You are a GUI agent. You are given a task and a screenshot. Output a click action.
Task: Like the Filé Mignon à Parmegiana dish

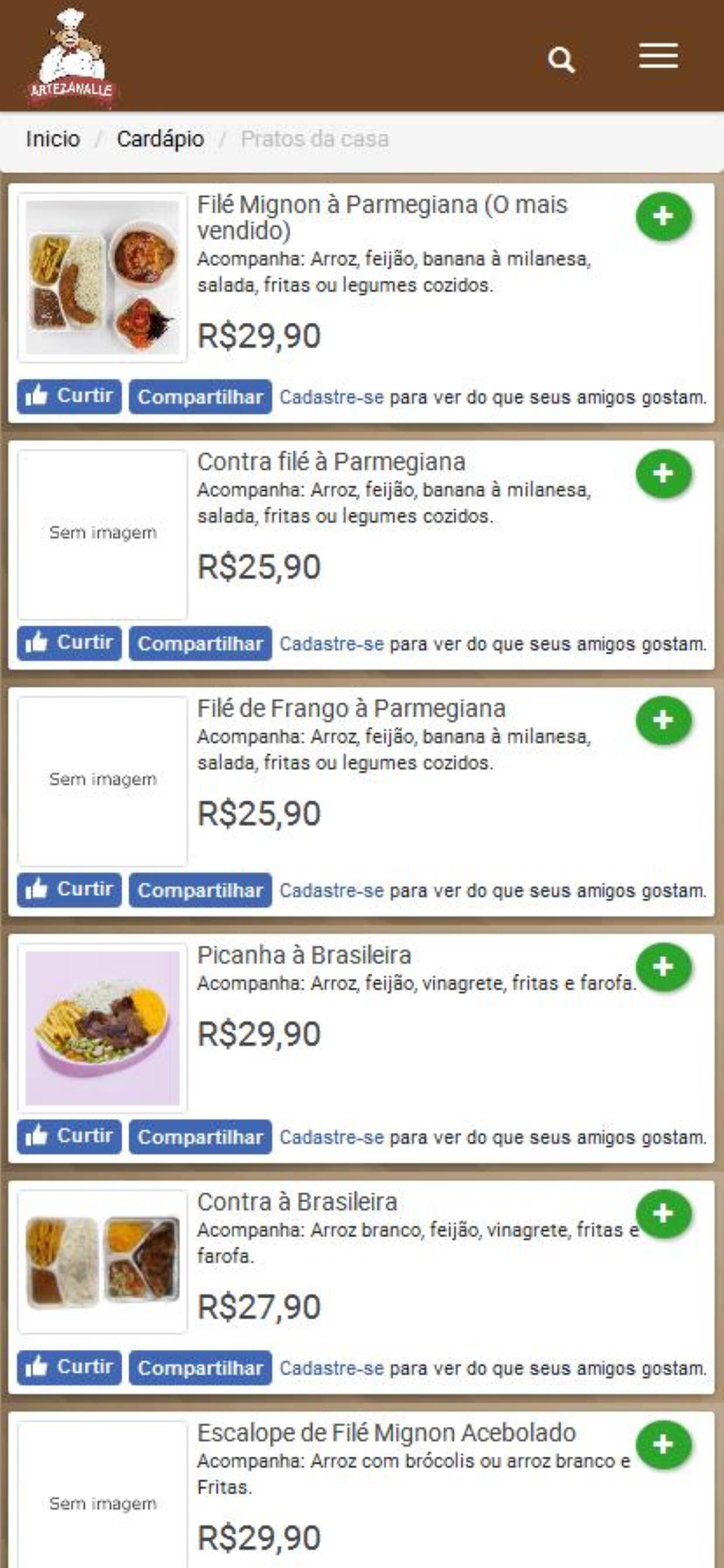click(69, 396)
